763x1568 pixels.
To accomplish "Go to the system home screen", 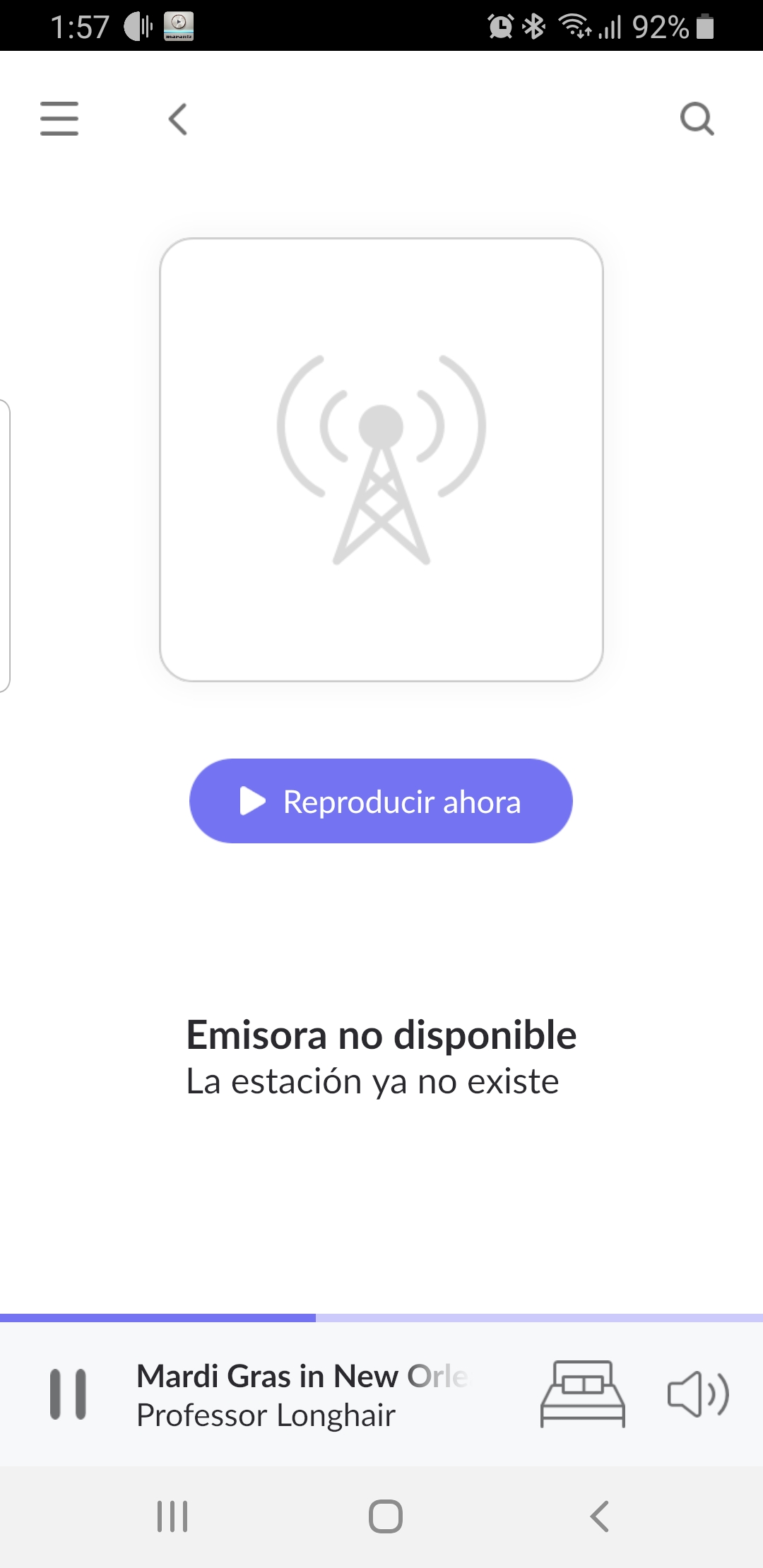I will 386,1516.
